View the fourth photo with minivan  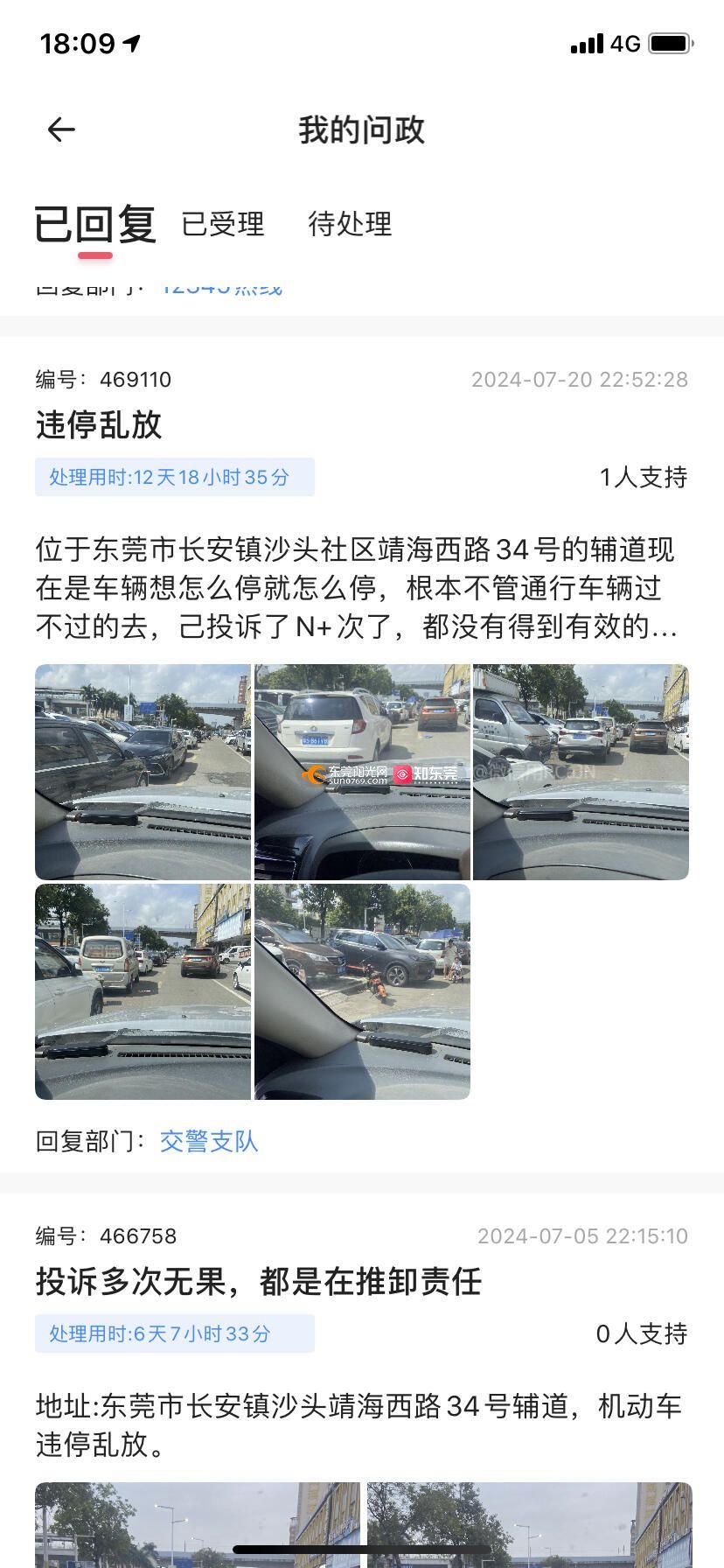[143, 991]
